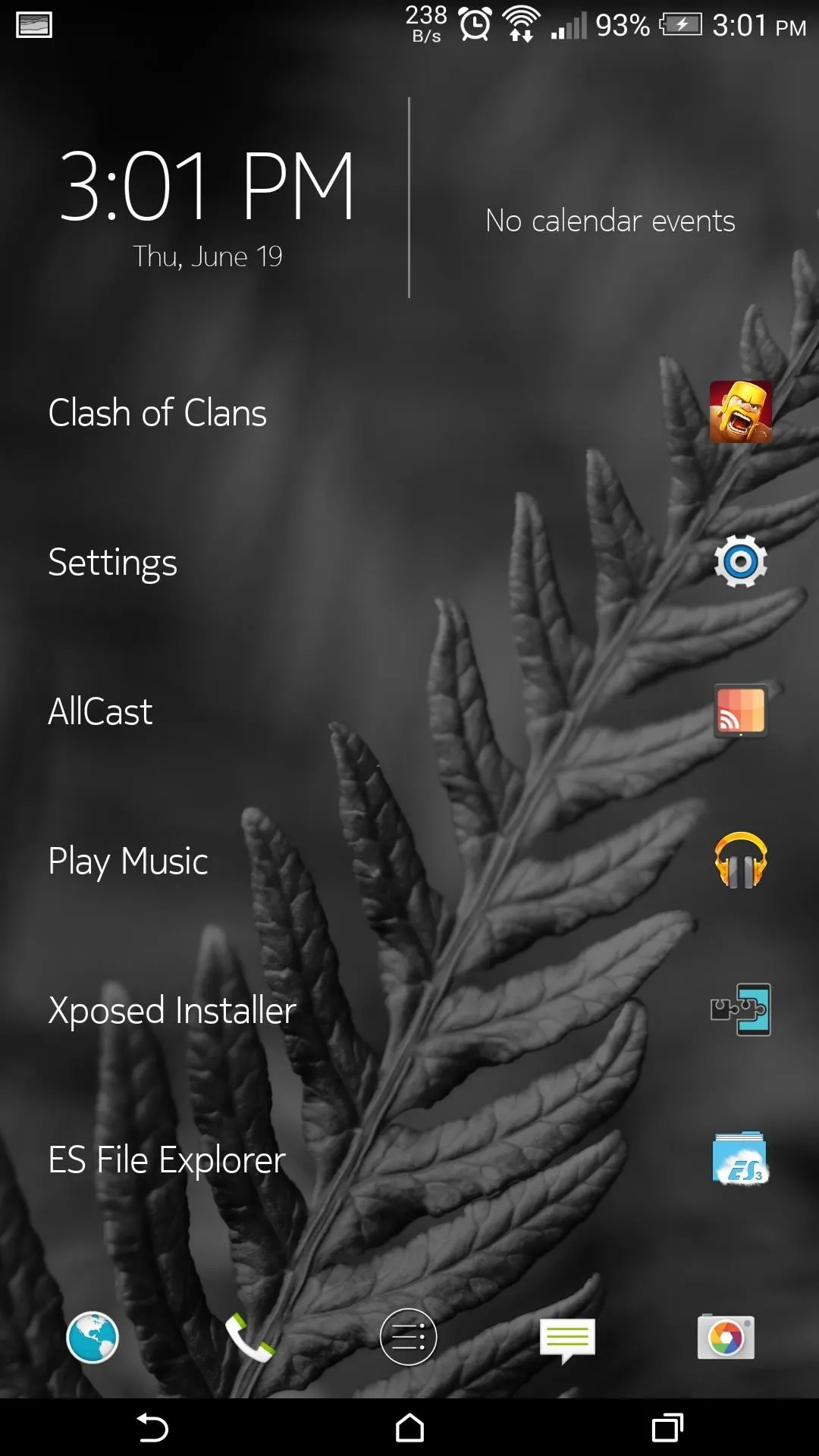Screen dimensions: 819x1456
Task: Open AllCast
Action: [409, 711]
